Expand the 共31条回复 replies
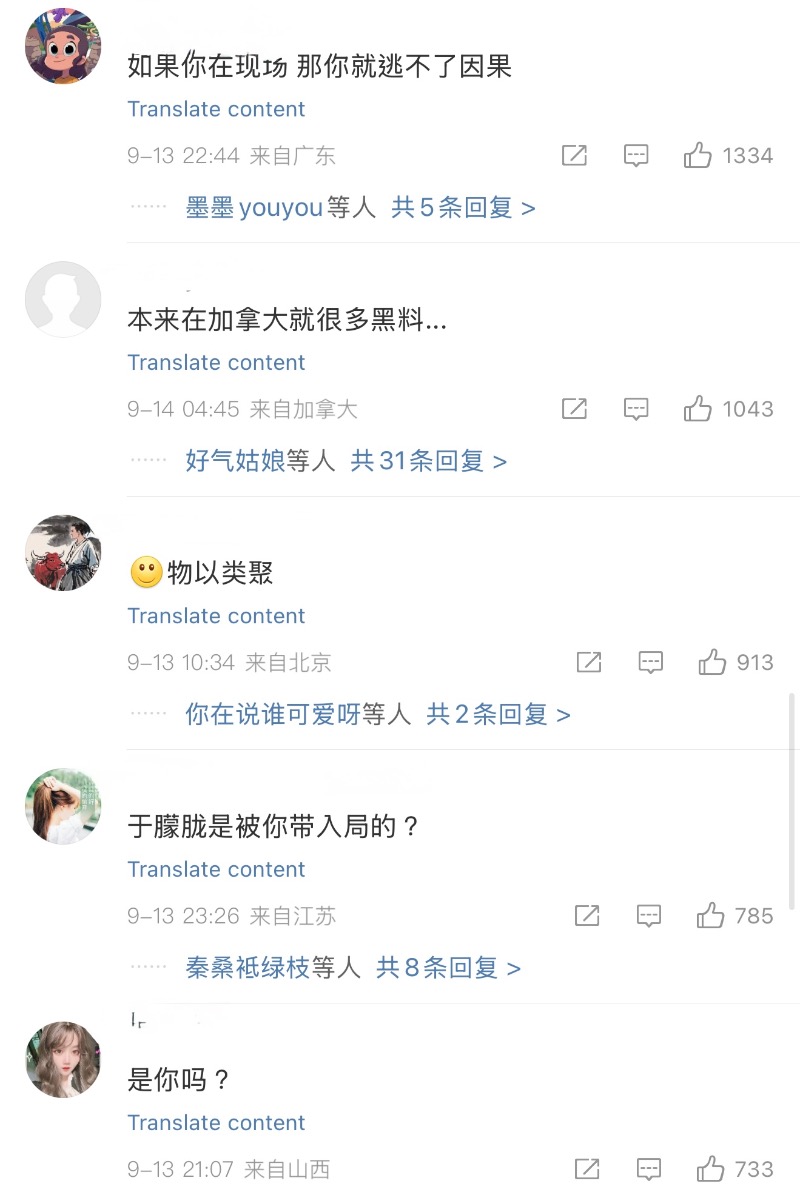This screenshot has height=1195, width=800. [x=429, y=461]
